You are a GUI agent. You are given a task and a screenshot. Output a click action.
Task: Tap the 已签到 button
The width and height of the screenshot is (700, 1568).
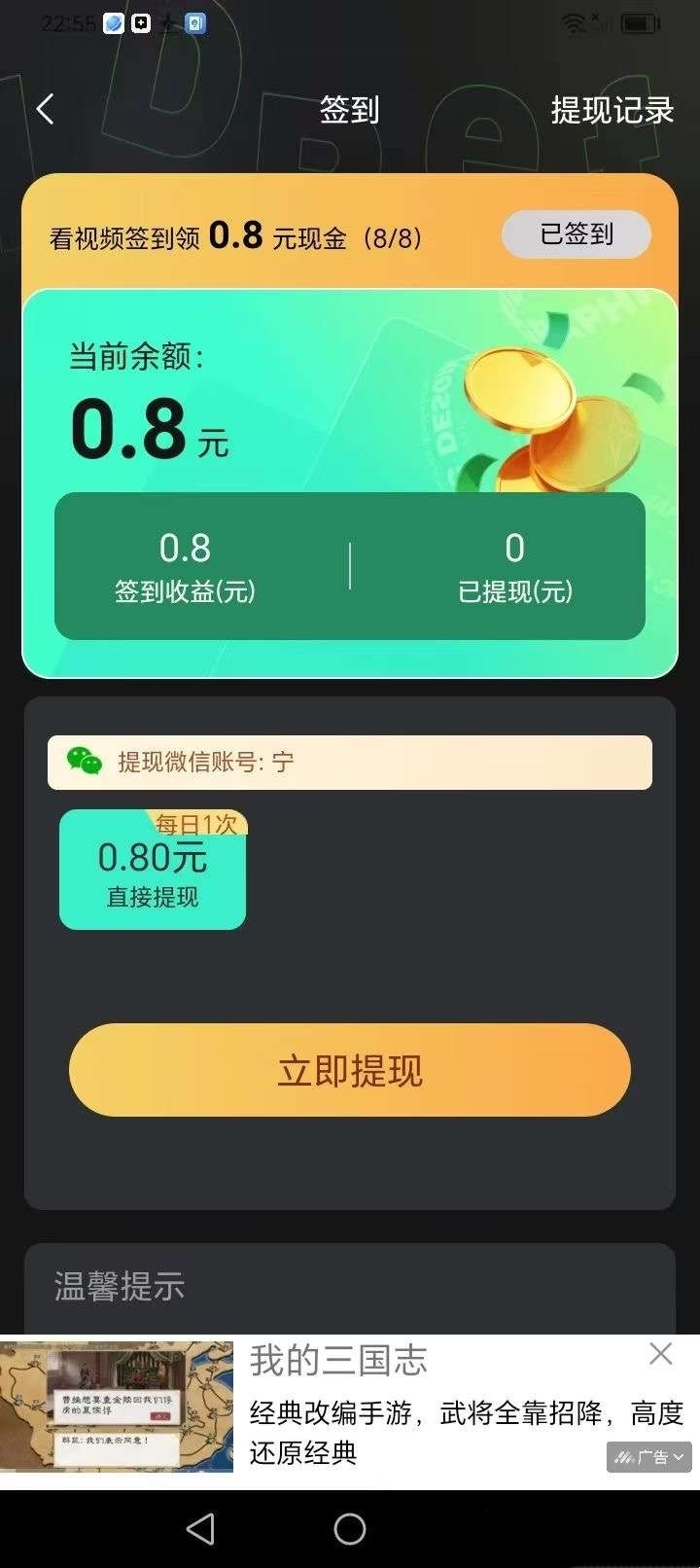[x=576, y=234]
